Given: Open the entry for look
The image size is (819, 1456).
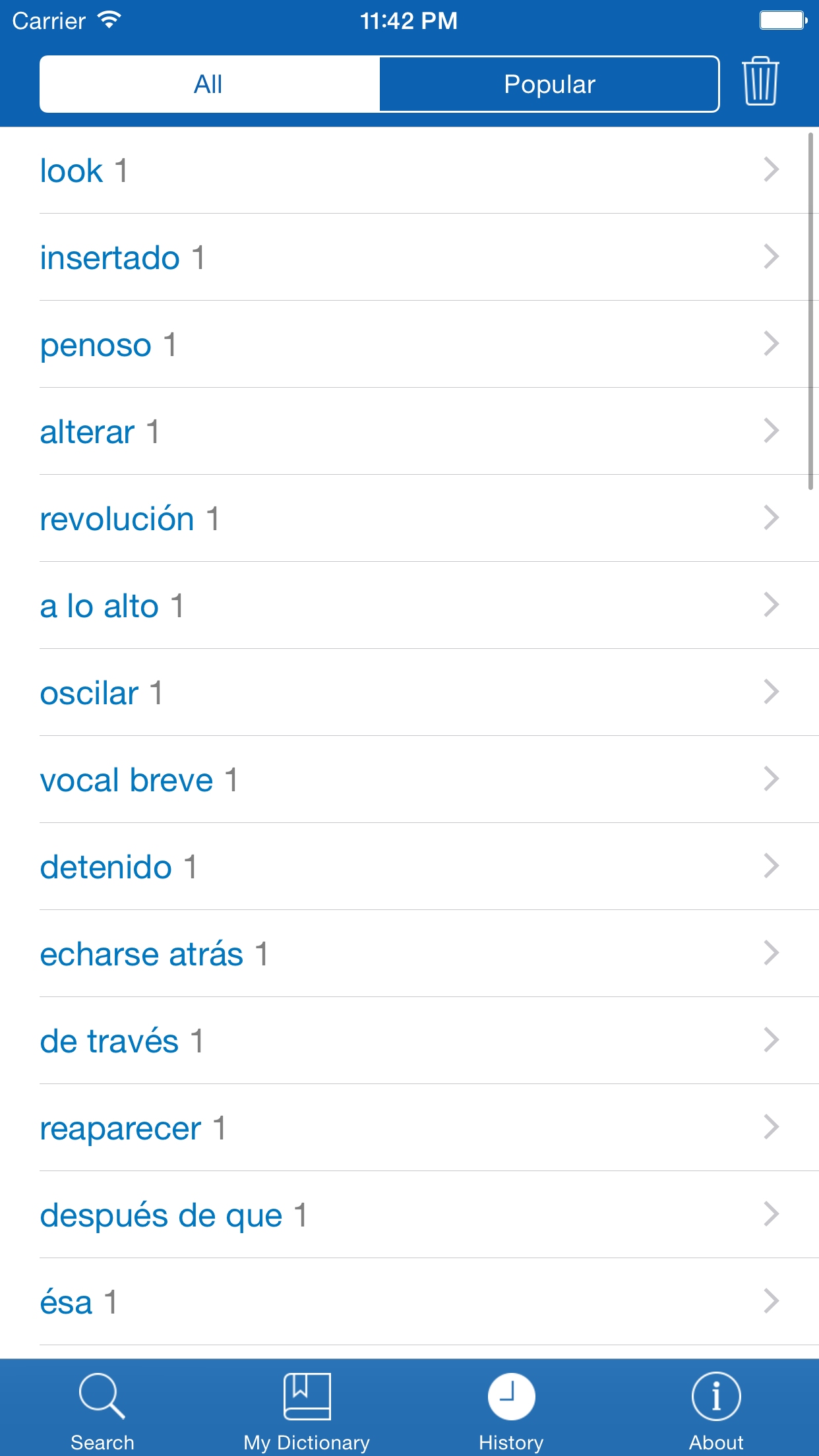Looking at the screenshot, I should pyautogui.click(x=409, y=171).
